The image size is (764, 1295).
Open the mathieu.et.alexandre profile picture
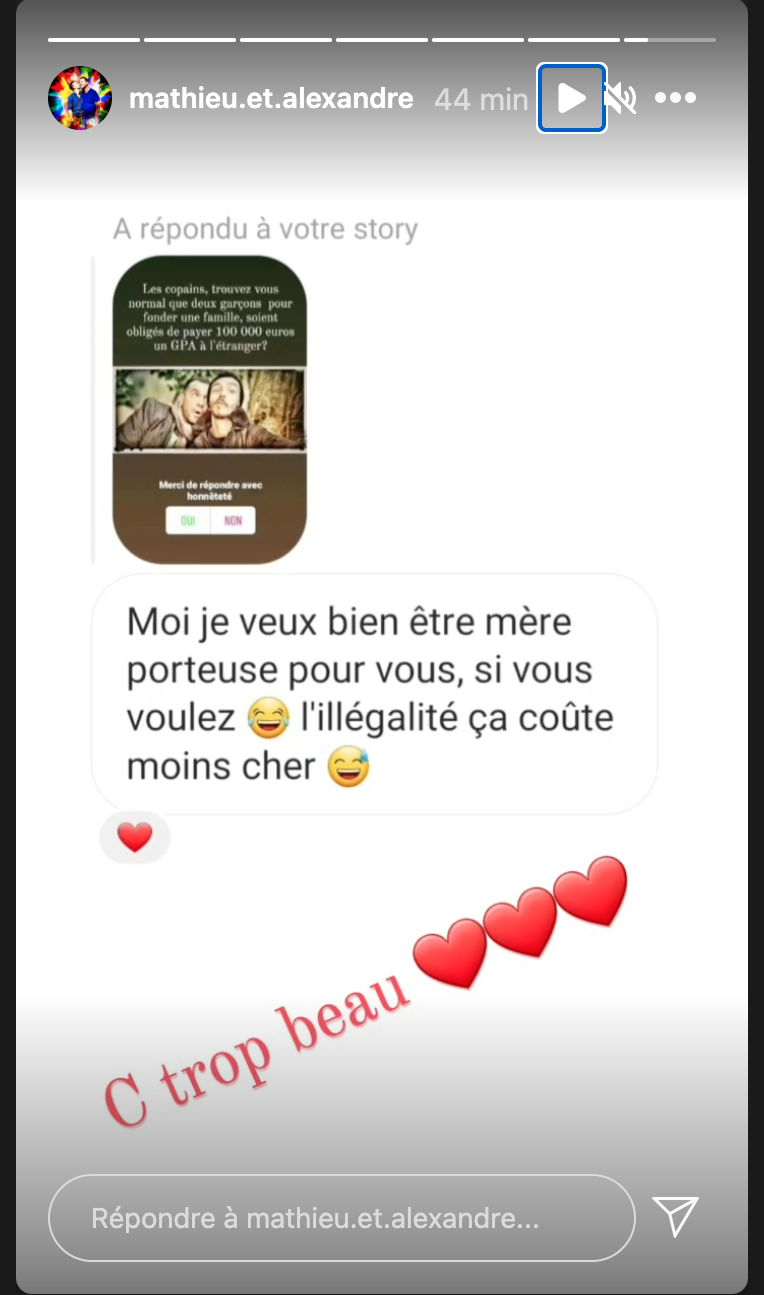(x=80, y=98)
